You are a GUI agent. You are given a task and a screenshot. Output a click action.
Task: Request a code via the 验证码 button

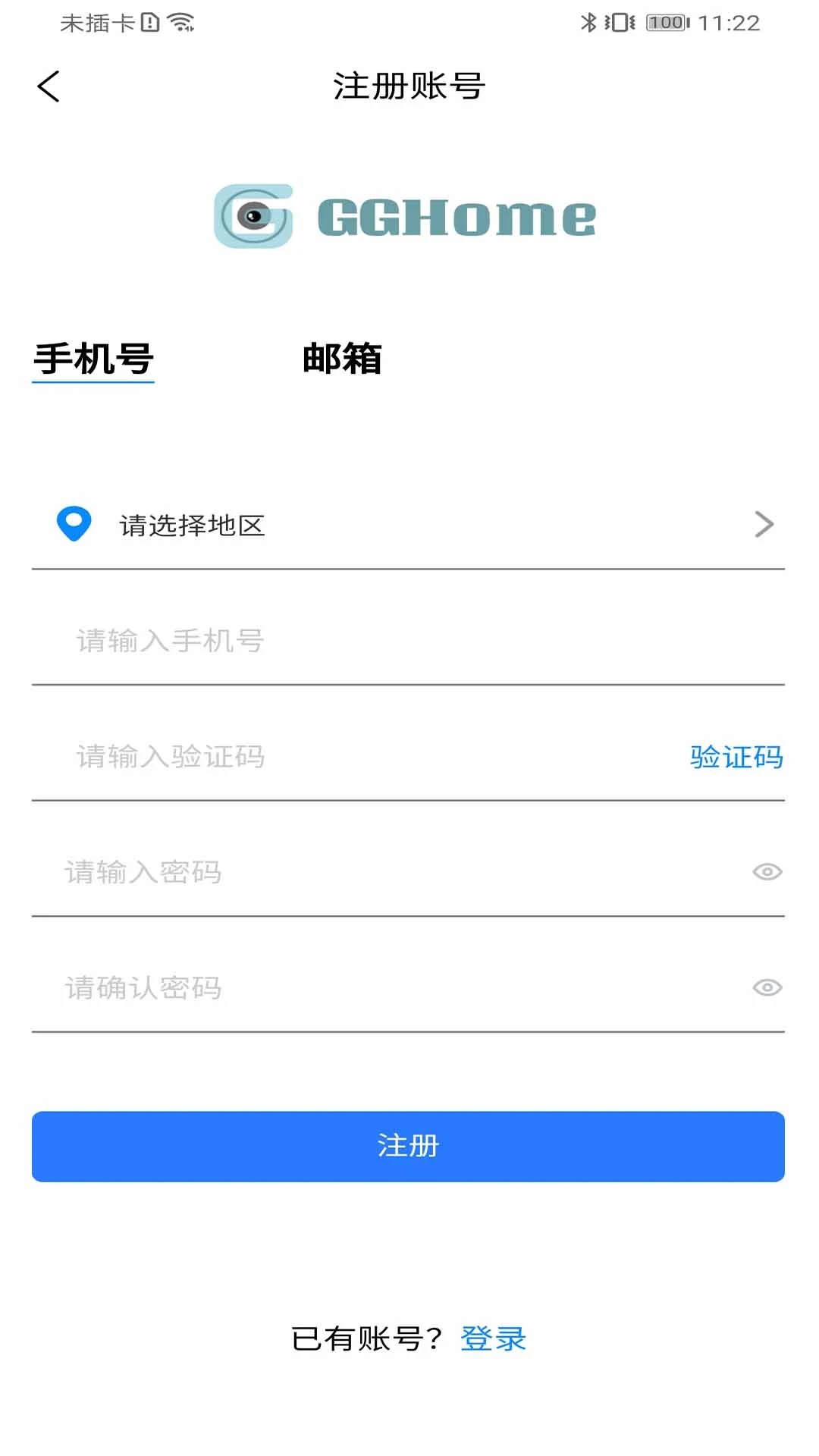[x=735, y=756]
